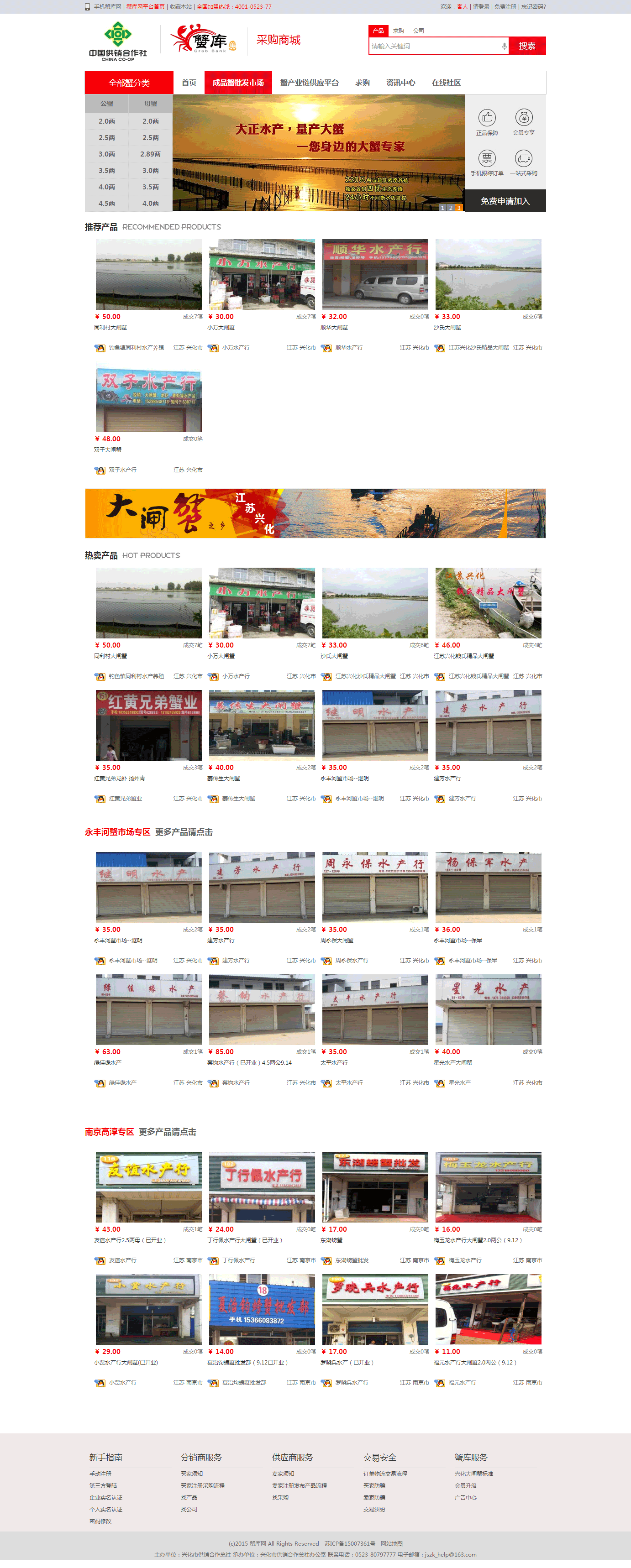Open 手动注册 footer link
This screenshot has height=1568, width=631.
pyautogui.click(x=100, y=1474)
